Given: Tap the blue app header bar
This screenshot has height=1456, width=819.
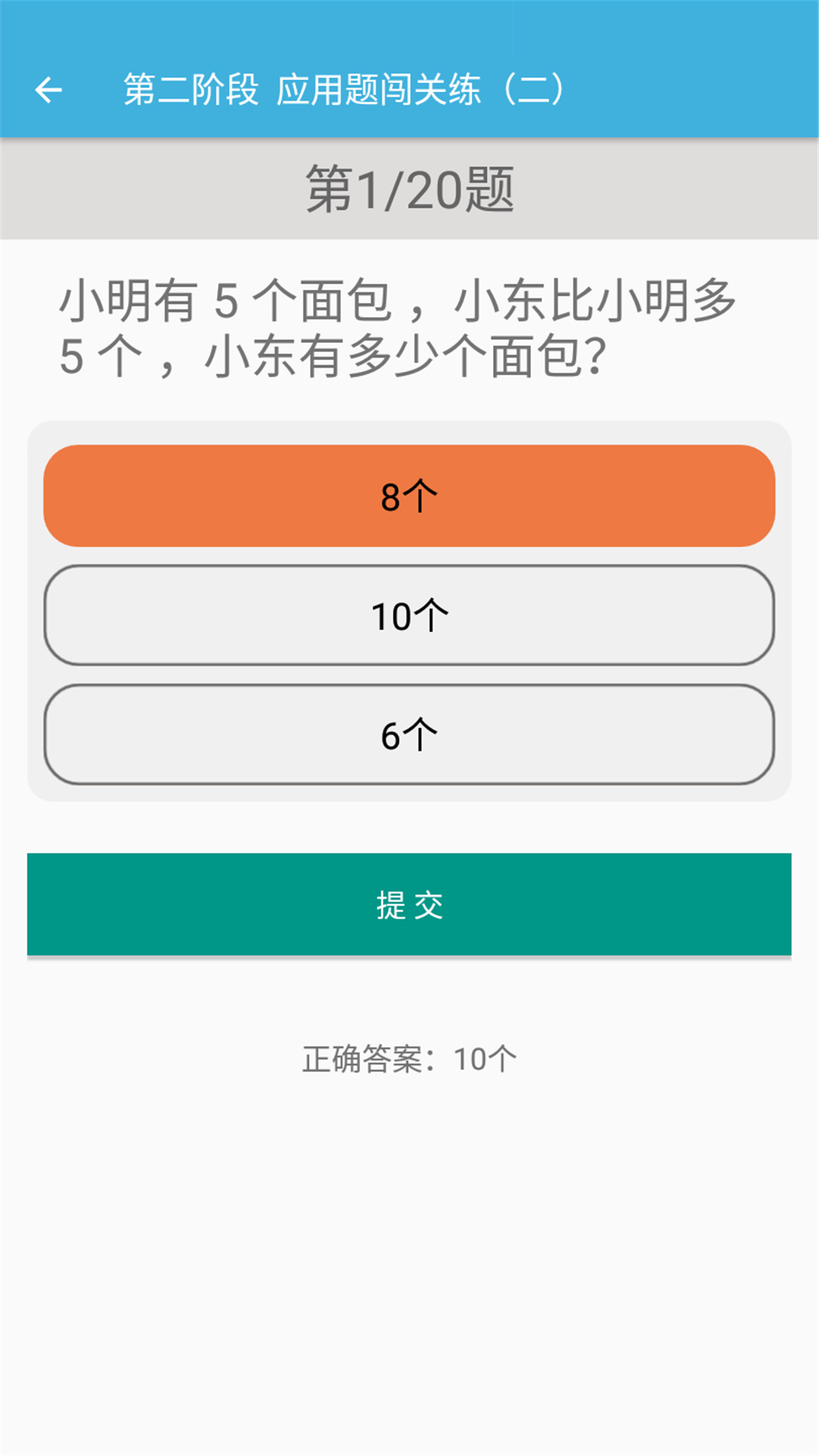Looking at the screenshot, I should [x=409, y=89].
